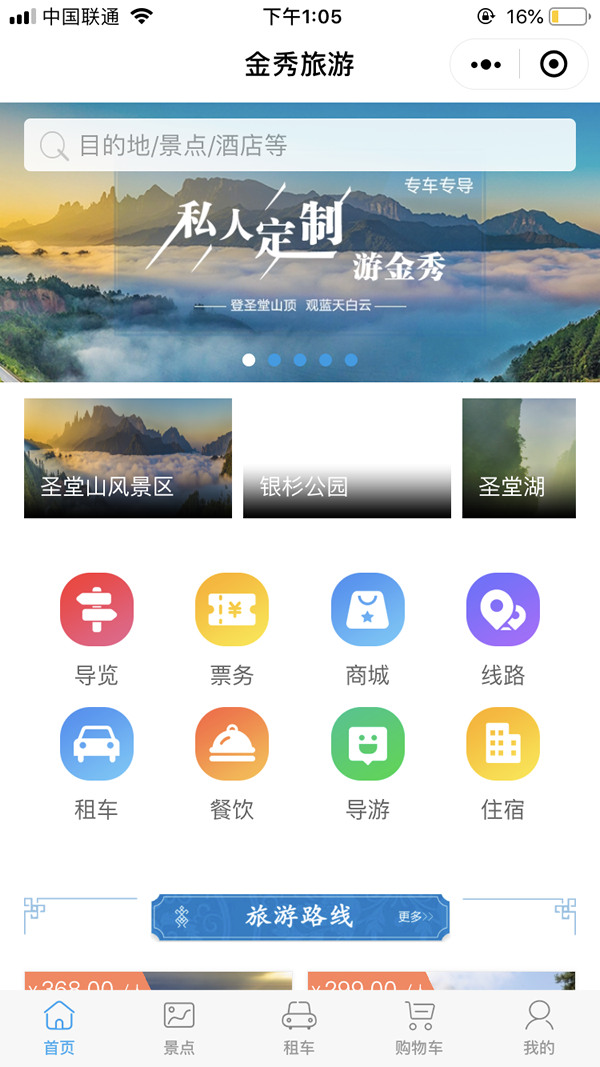
Task: Open the mini program more-options menu
Action: click(x=486, y=65)
